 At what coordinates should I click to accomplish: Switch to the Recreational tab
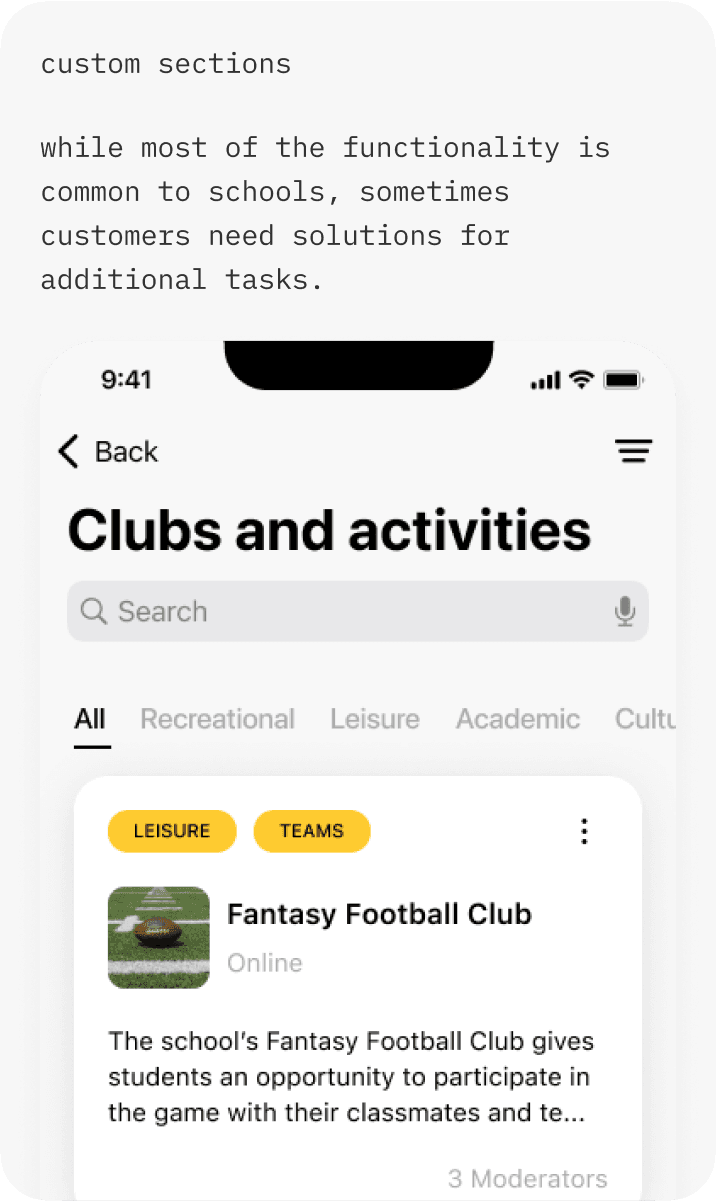tap(217, 719)
